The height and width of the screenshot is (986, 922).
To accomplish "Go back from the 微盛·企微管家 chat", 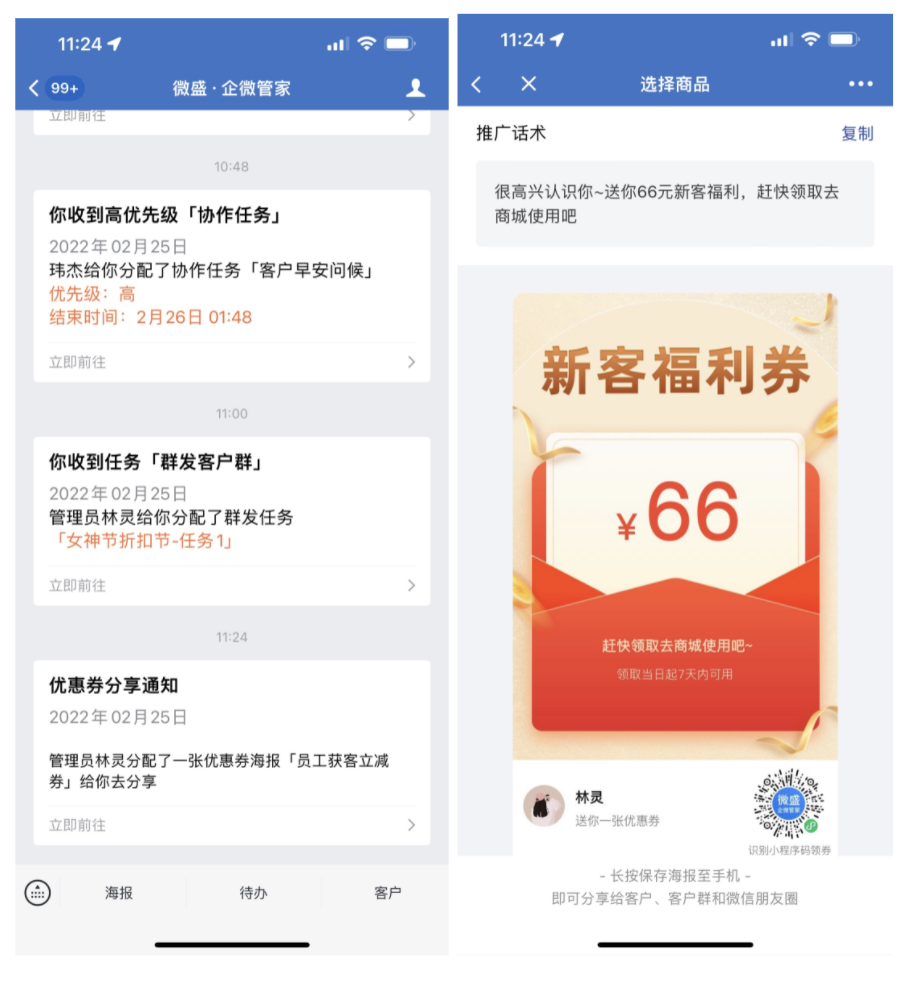I will [x=35, y=88].
